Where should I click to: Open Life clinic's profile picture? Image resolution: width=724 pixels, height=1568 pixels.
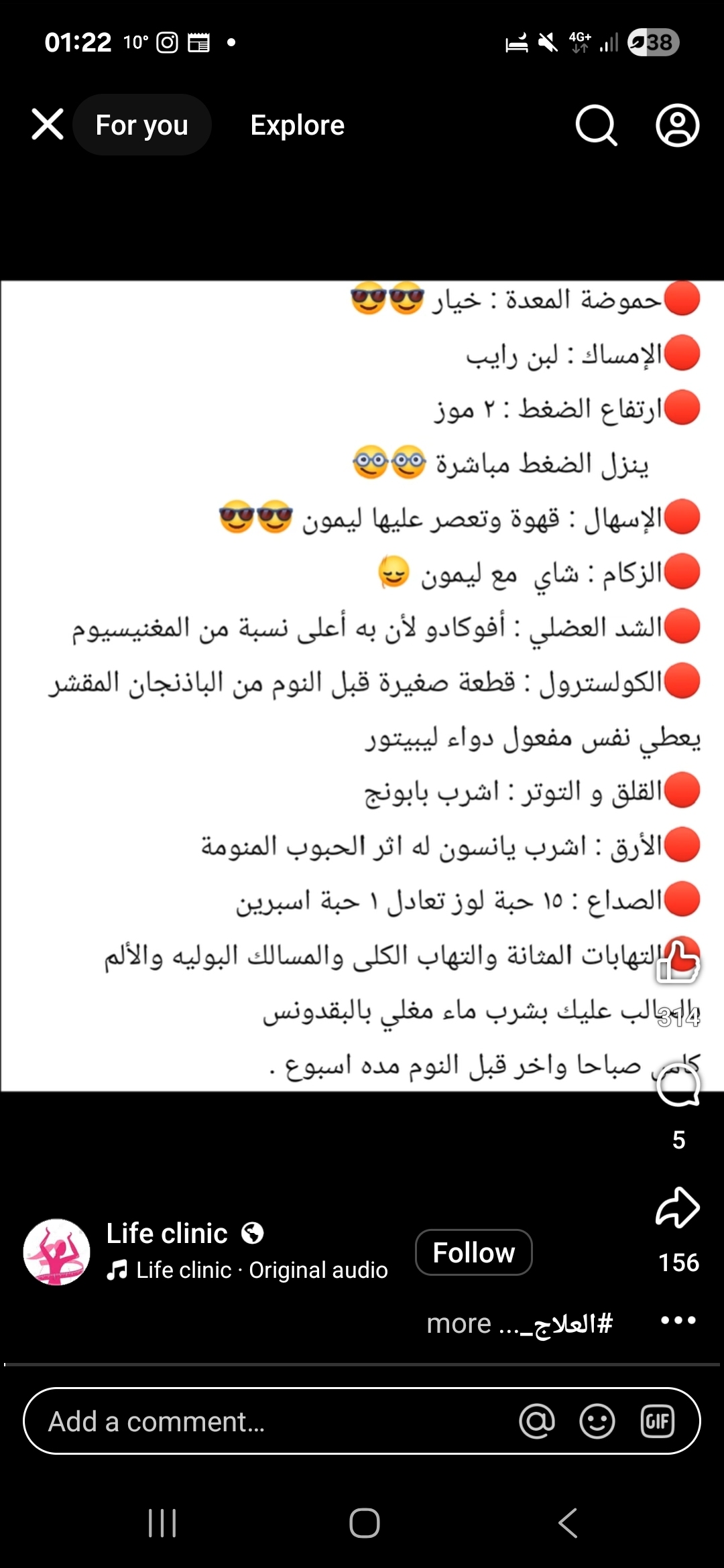(57, 1252)
